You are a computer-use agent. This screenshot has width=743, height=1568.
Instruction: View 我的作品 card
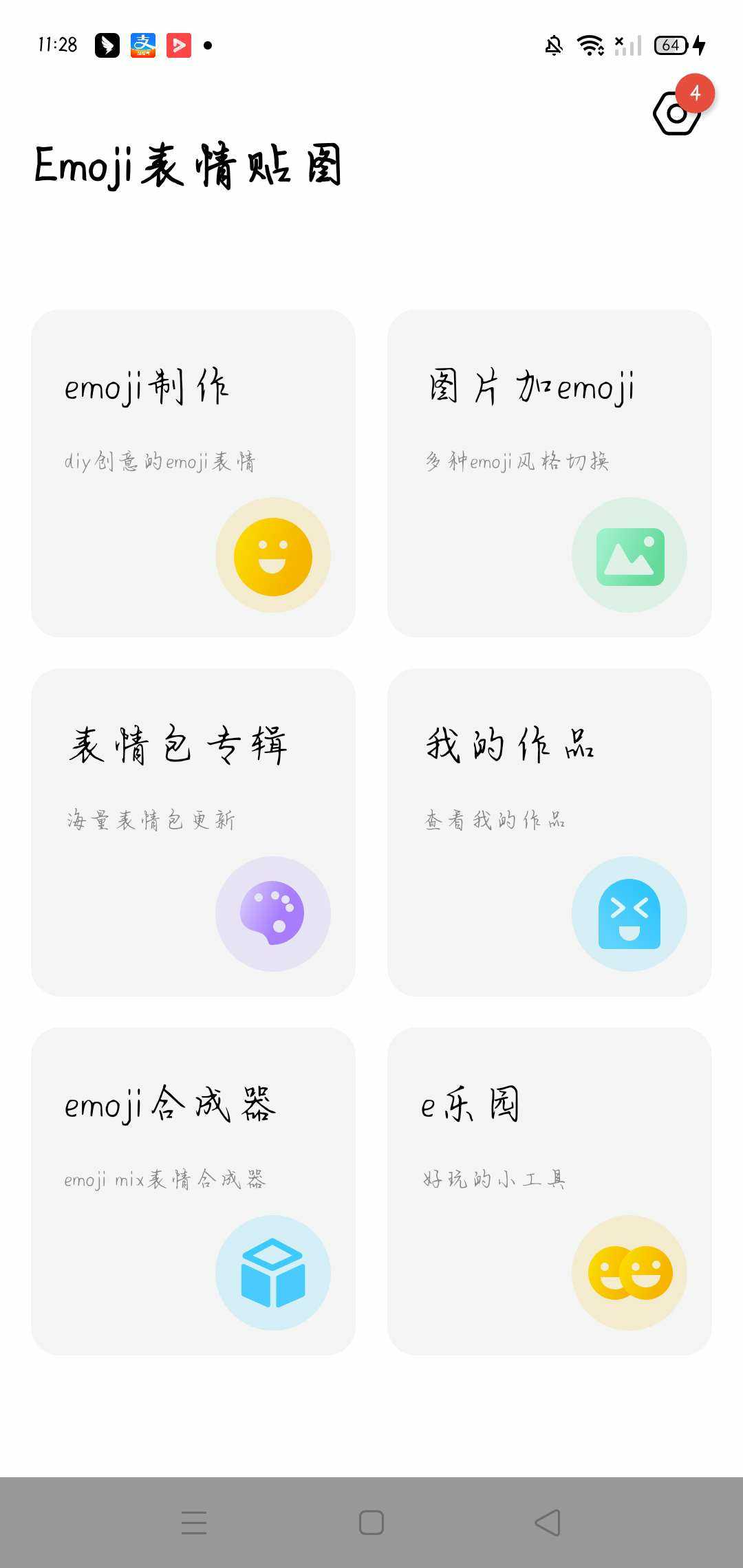(x=550, y=832)
